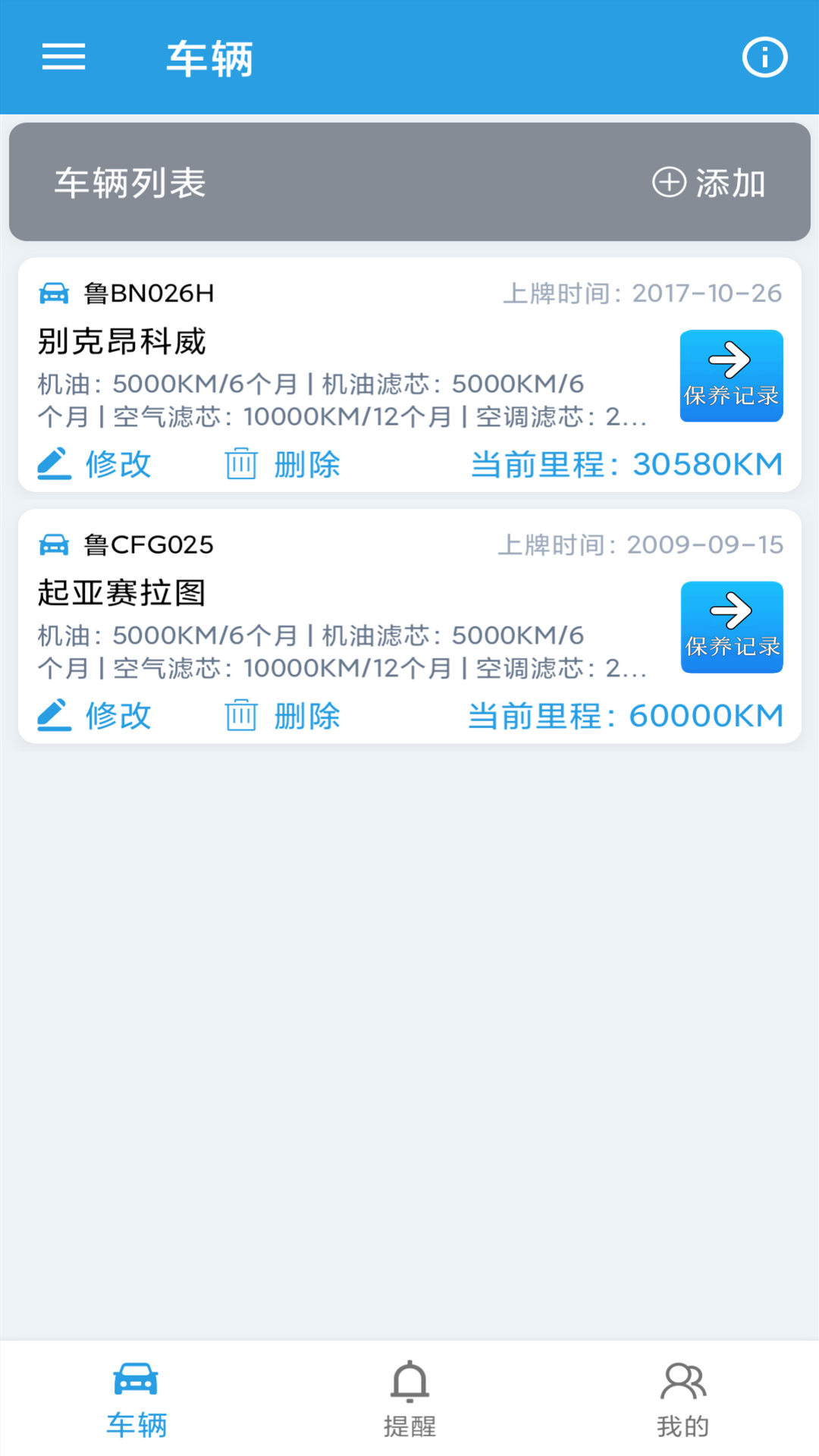Click the plus circle icon beside 添加
The image size is (819, 1456).
point(668,182)
